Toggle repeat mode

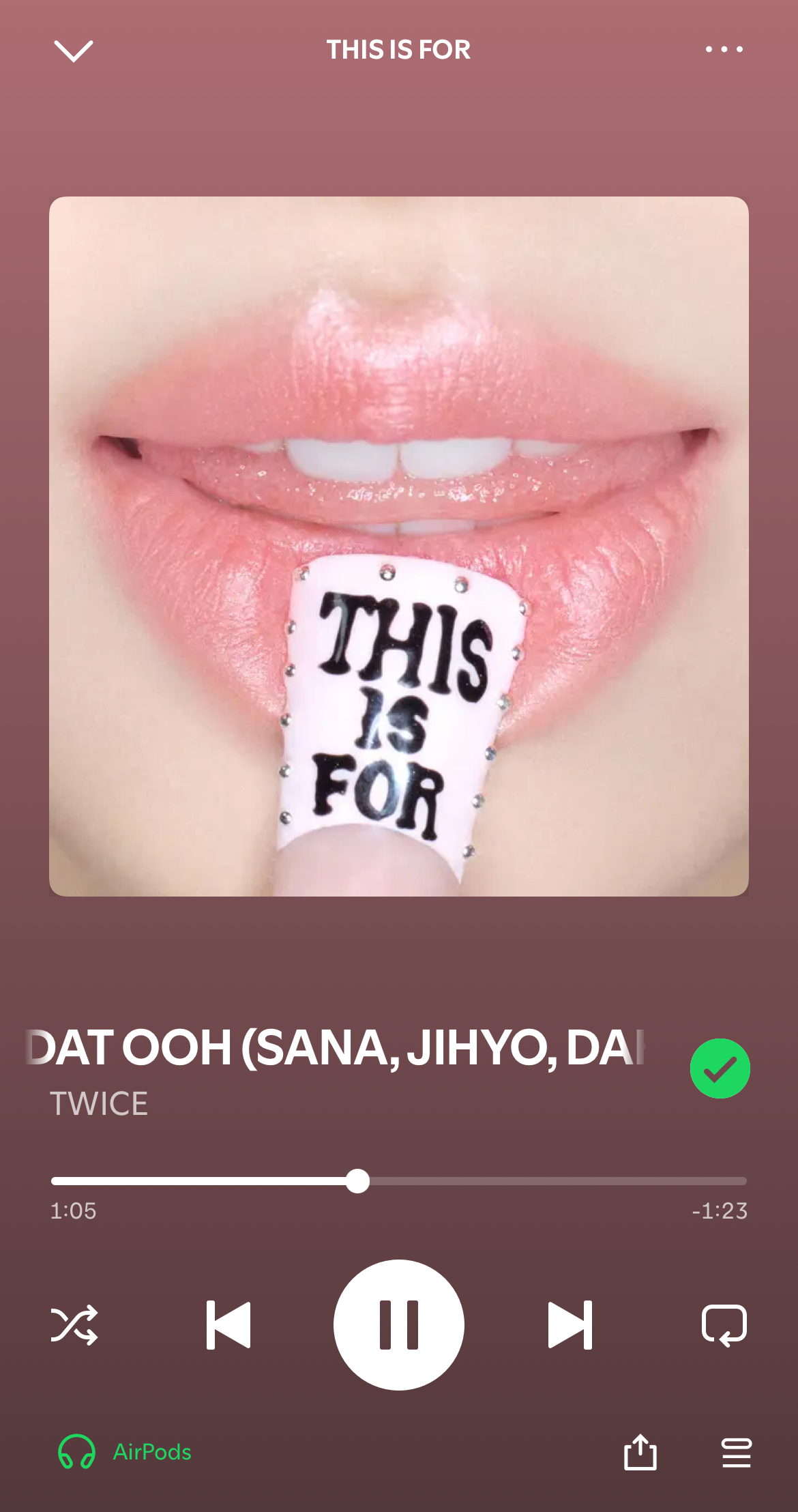pyautogui.click(x=724, y=1325)
